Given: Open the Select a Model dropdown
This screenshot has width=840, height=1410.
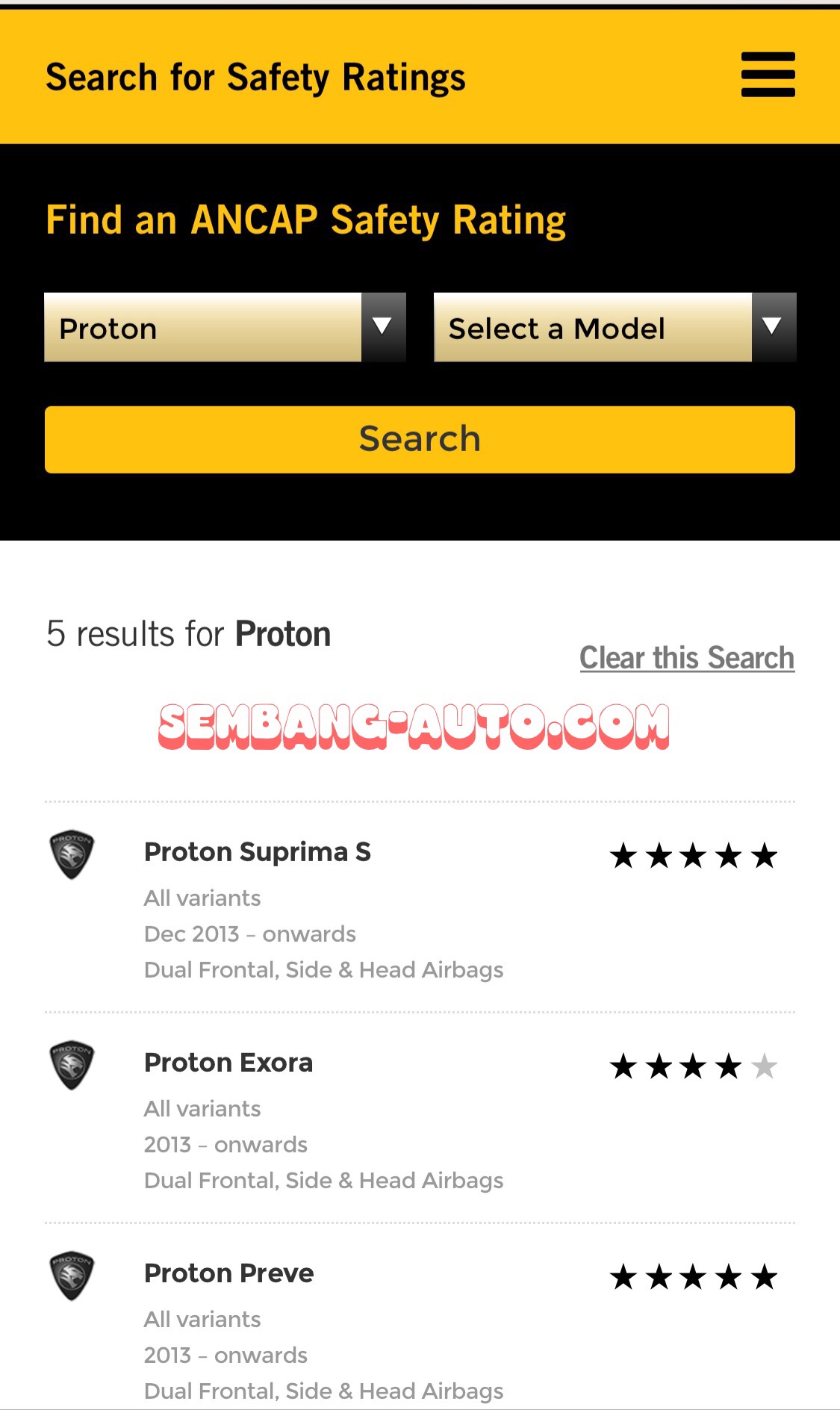Looking at the screenshot, I should pos(615,328).
